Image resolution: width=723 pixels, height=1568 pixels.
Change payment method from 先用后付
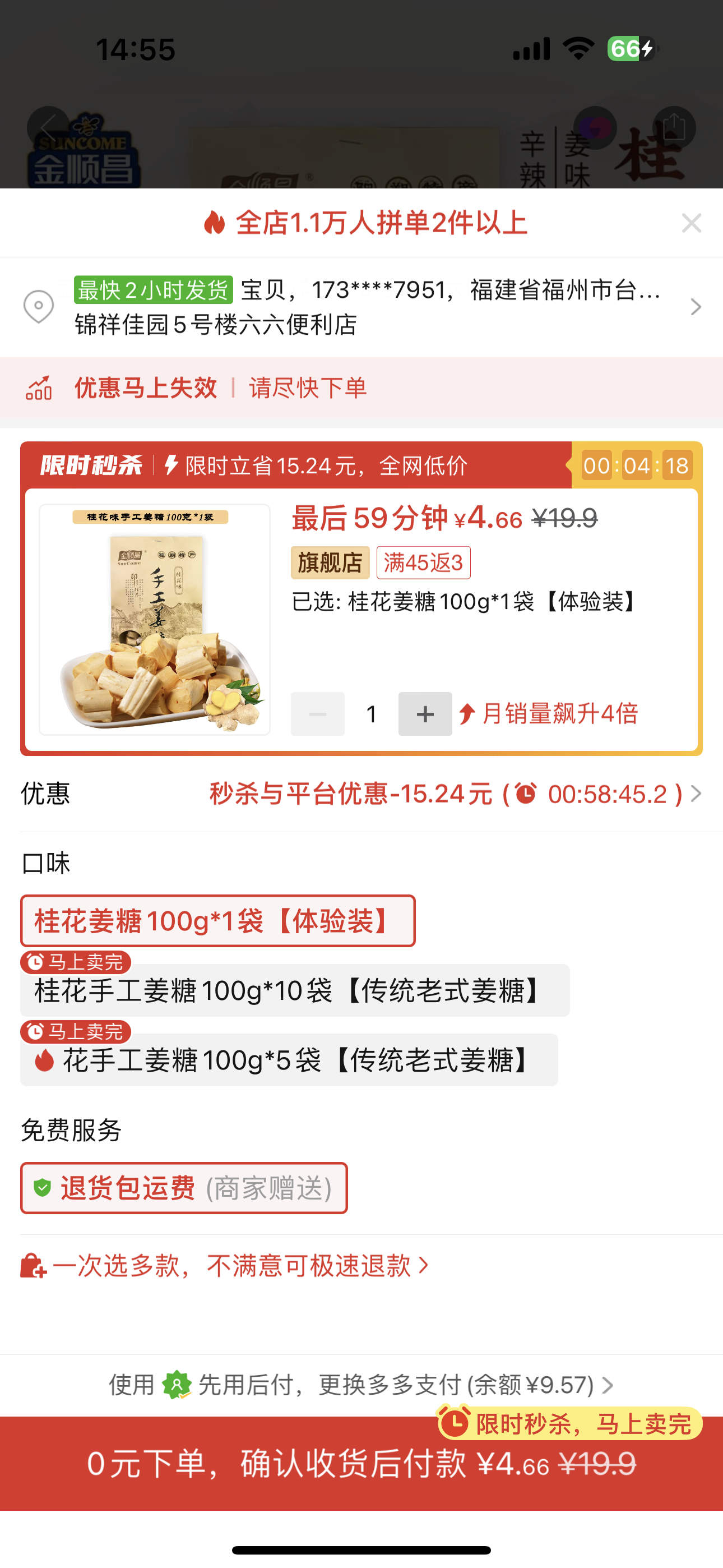click(361, 1385)
